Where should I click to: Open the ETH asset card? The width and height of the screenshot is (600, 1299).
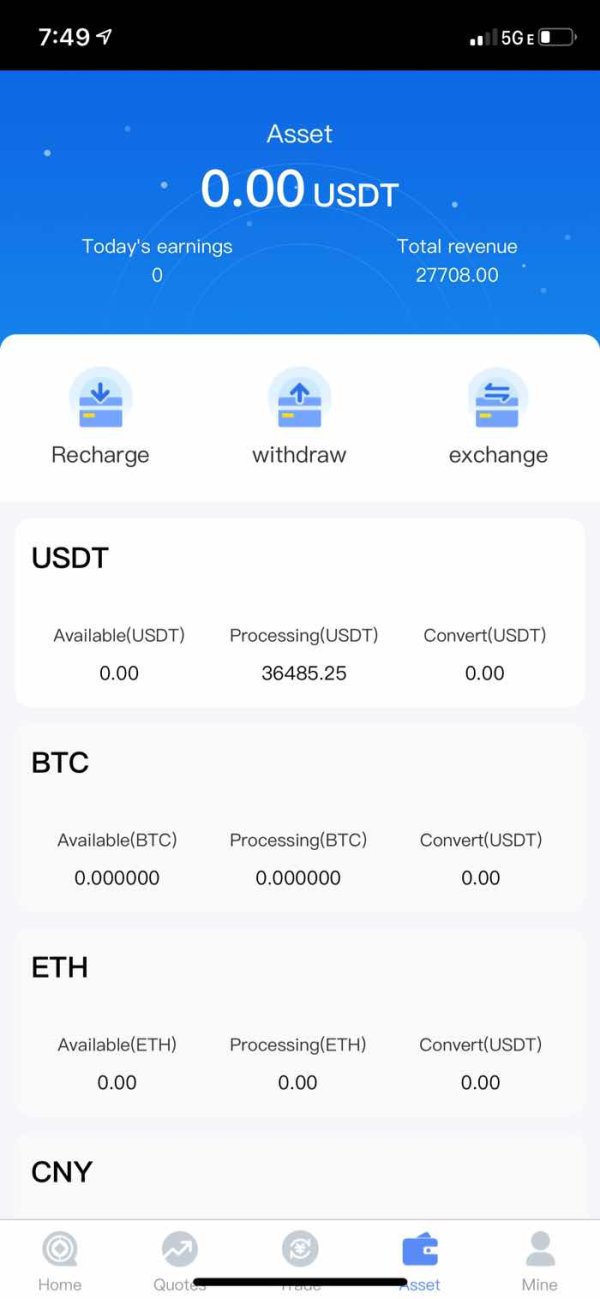point(300,1022)
